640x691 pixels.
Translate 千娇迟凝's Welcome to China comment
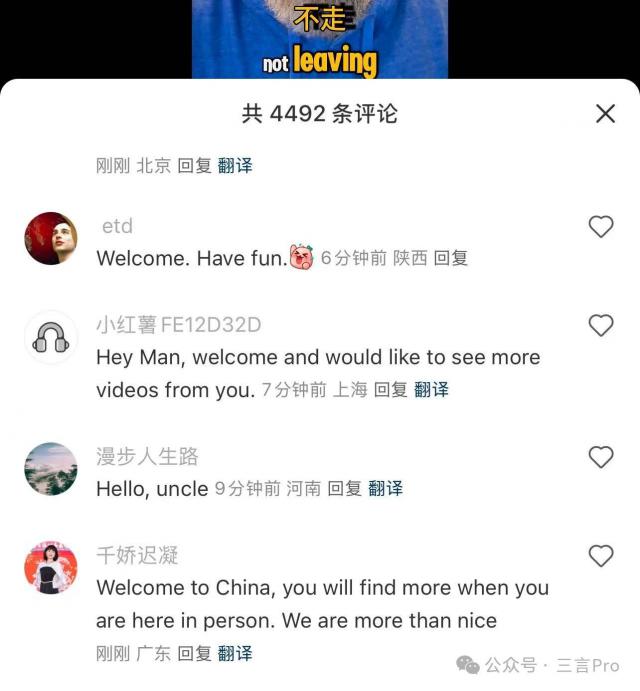click(x=235, y=653)
